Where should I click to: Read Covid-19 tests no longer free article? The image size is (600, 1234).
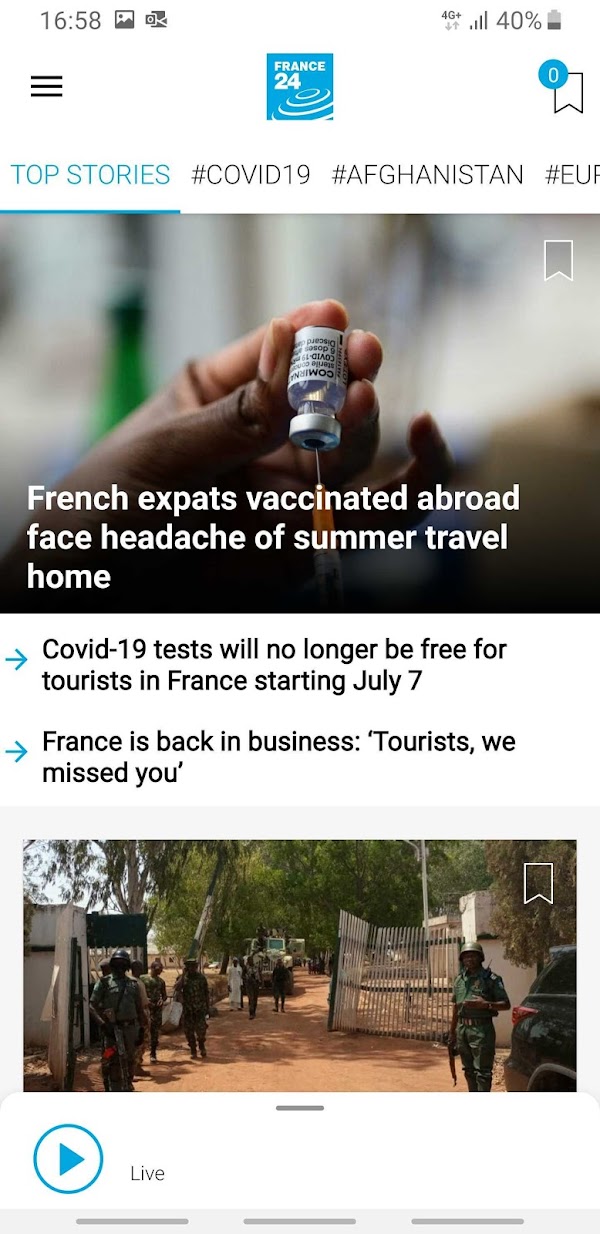[x=274, y=665]
